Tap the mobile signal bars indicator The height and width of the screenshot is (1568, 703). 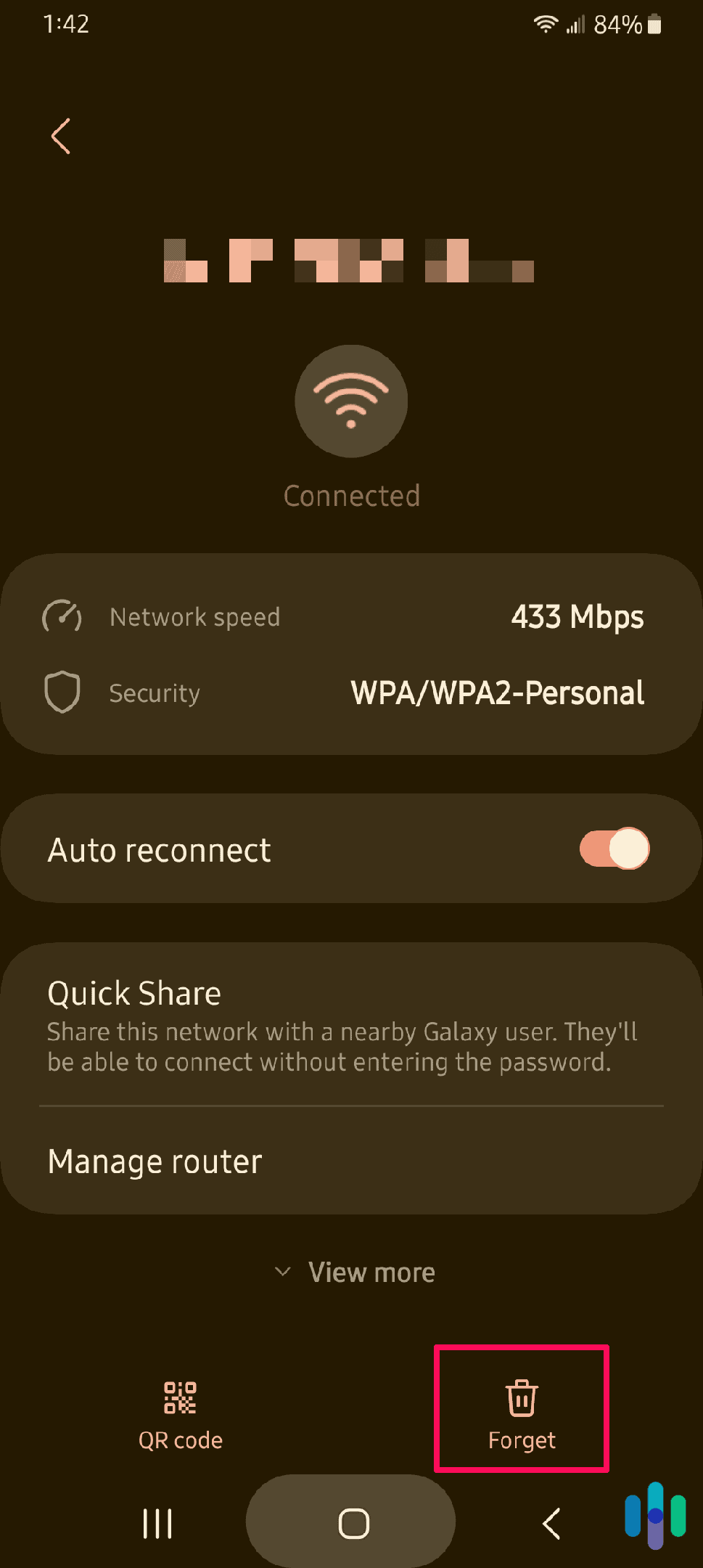coord(577,24)
